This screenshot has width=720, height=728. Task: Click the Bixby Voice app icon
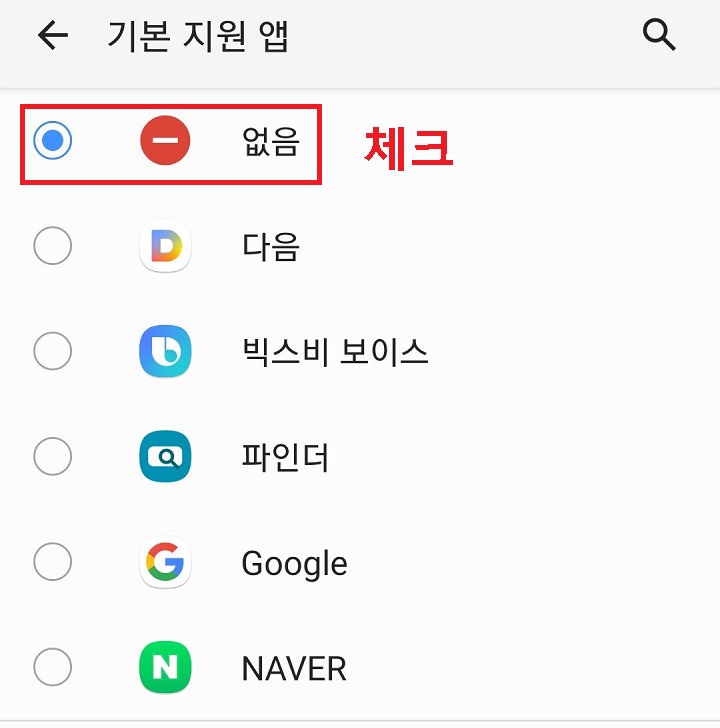pyautogui.click(x=164, y=351)
